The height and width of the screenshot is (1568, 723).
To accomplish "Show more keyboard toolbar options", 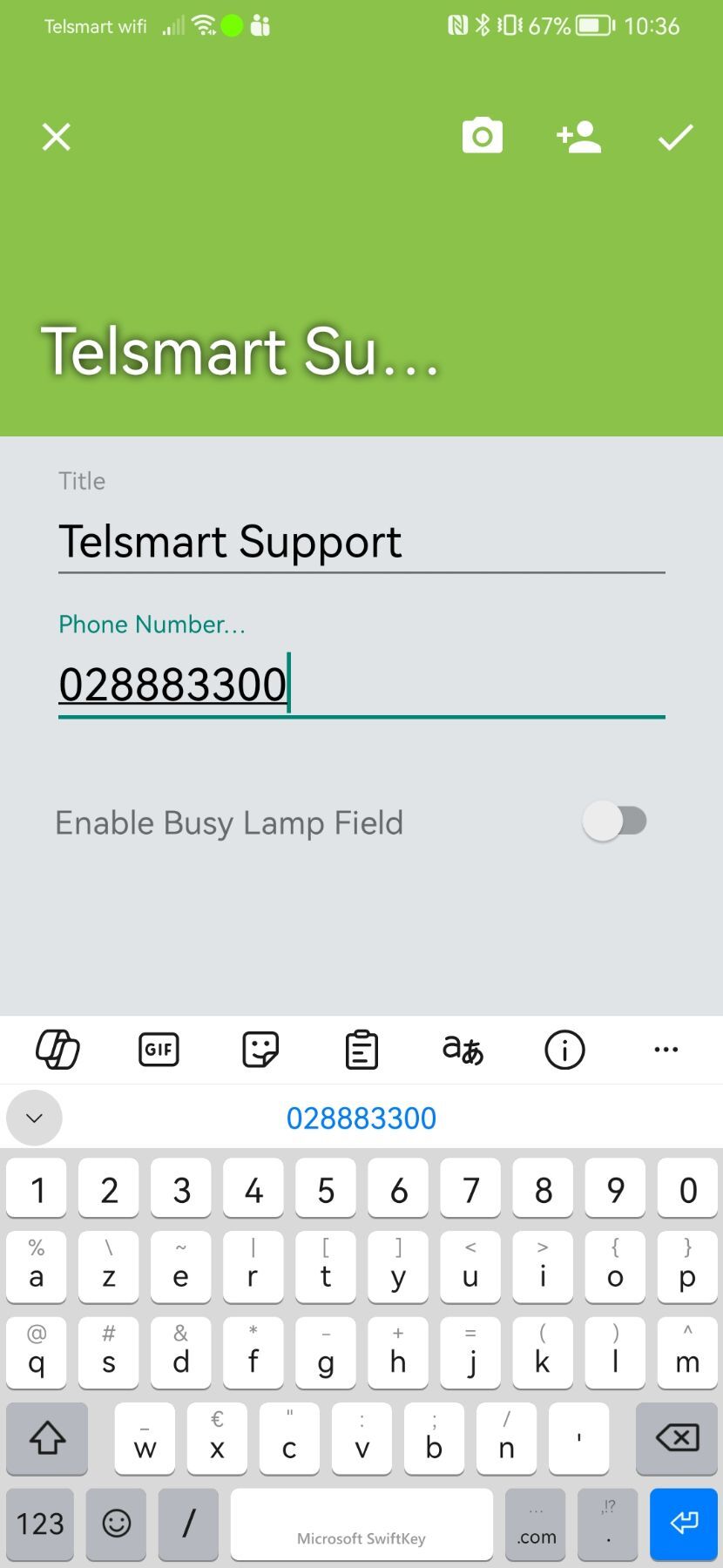I will point(666,1050).
